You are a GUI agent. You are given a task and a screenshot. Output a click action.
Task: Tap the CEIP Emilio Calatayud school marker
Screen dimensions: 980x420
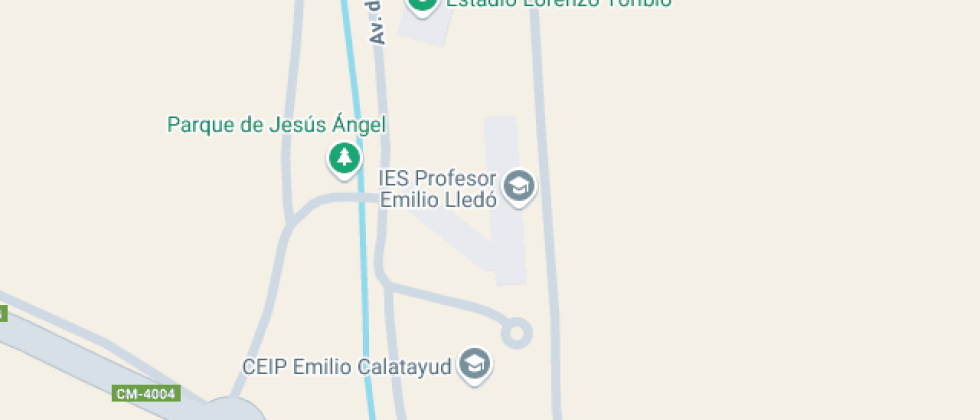coord(475,365)
